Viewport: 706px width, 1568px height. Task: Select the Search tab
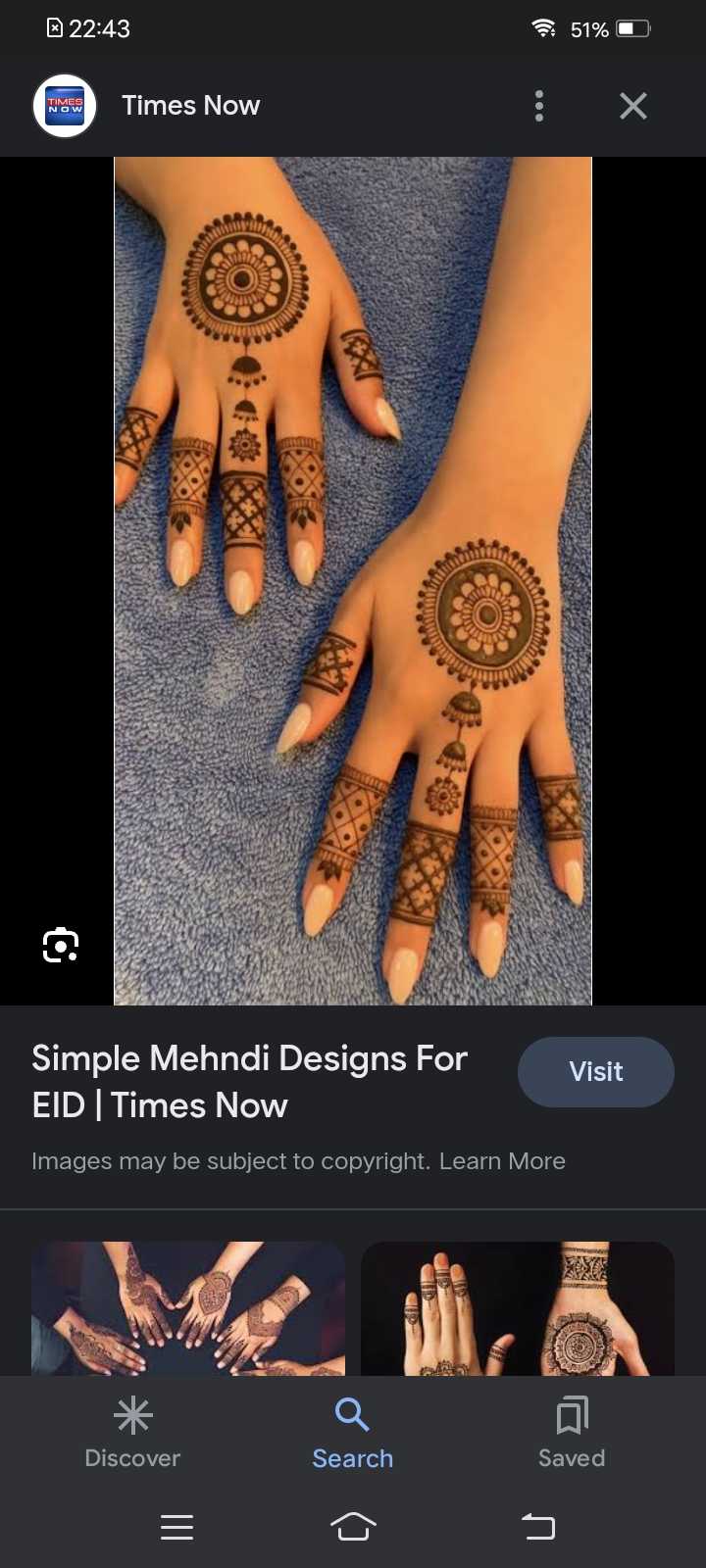(x=352, y=1433)
